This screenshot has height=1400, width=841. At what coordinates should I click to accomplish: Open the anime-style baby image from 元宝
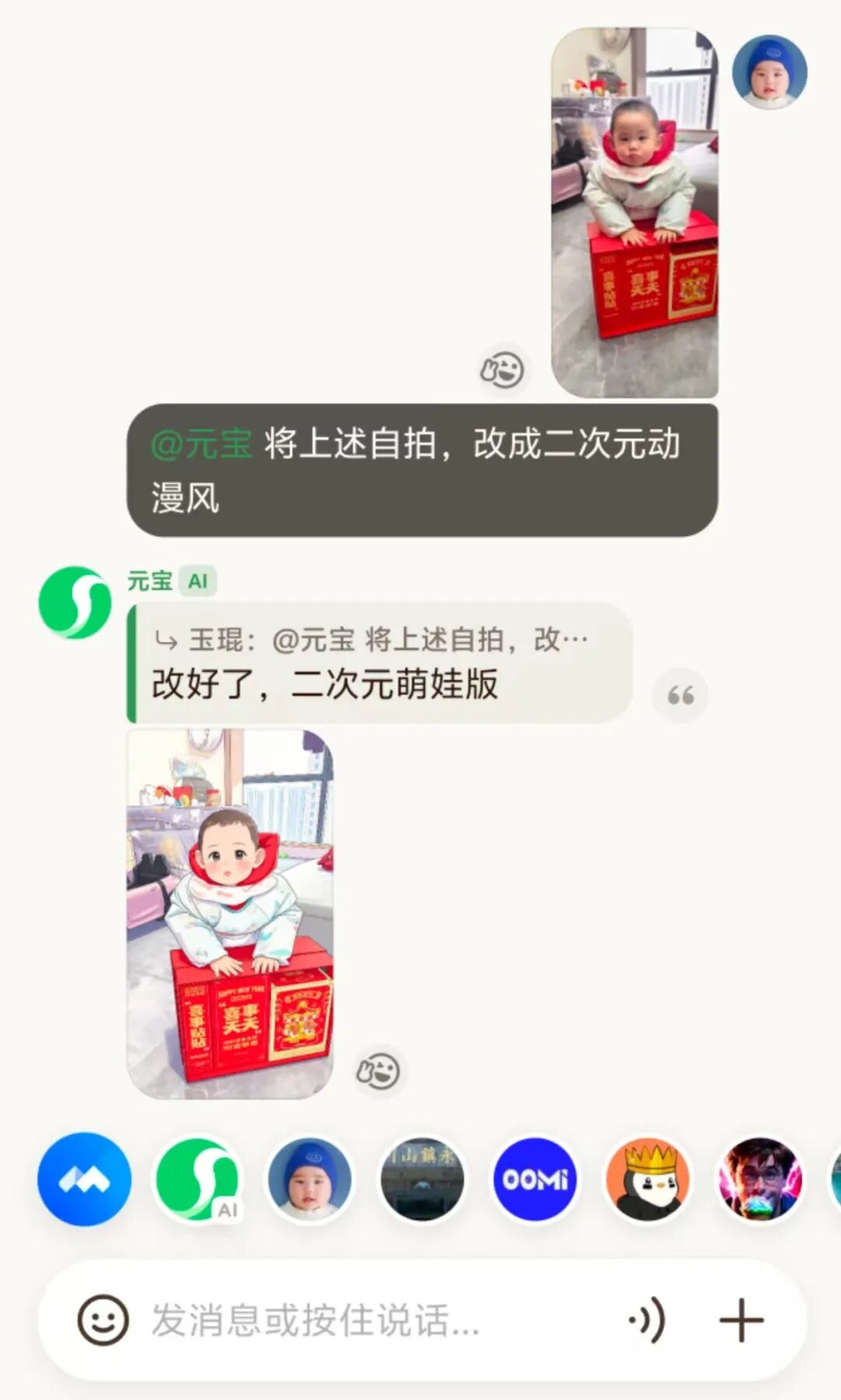[x=230, y=913]
